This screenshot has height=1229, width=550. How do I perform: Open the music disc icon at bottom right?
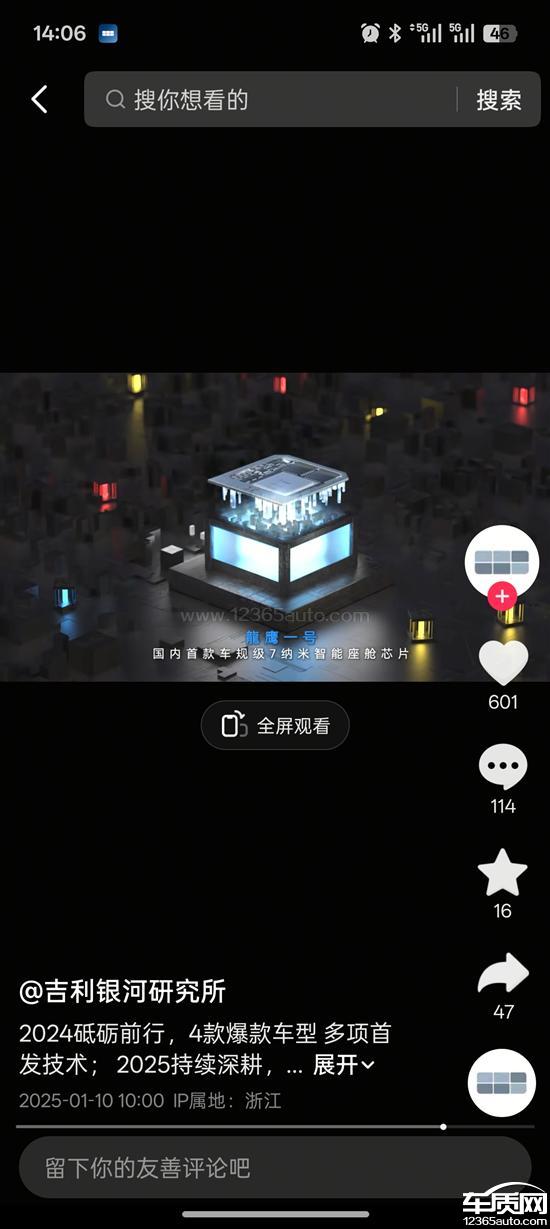coord(502,1083)
